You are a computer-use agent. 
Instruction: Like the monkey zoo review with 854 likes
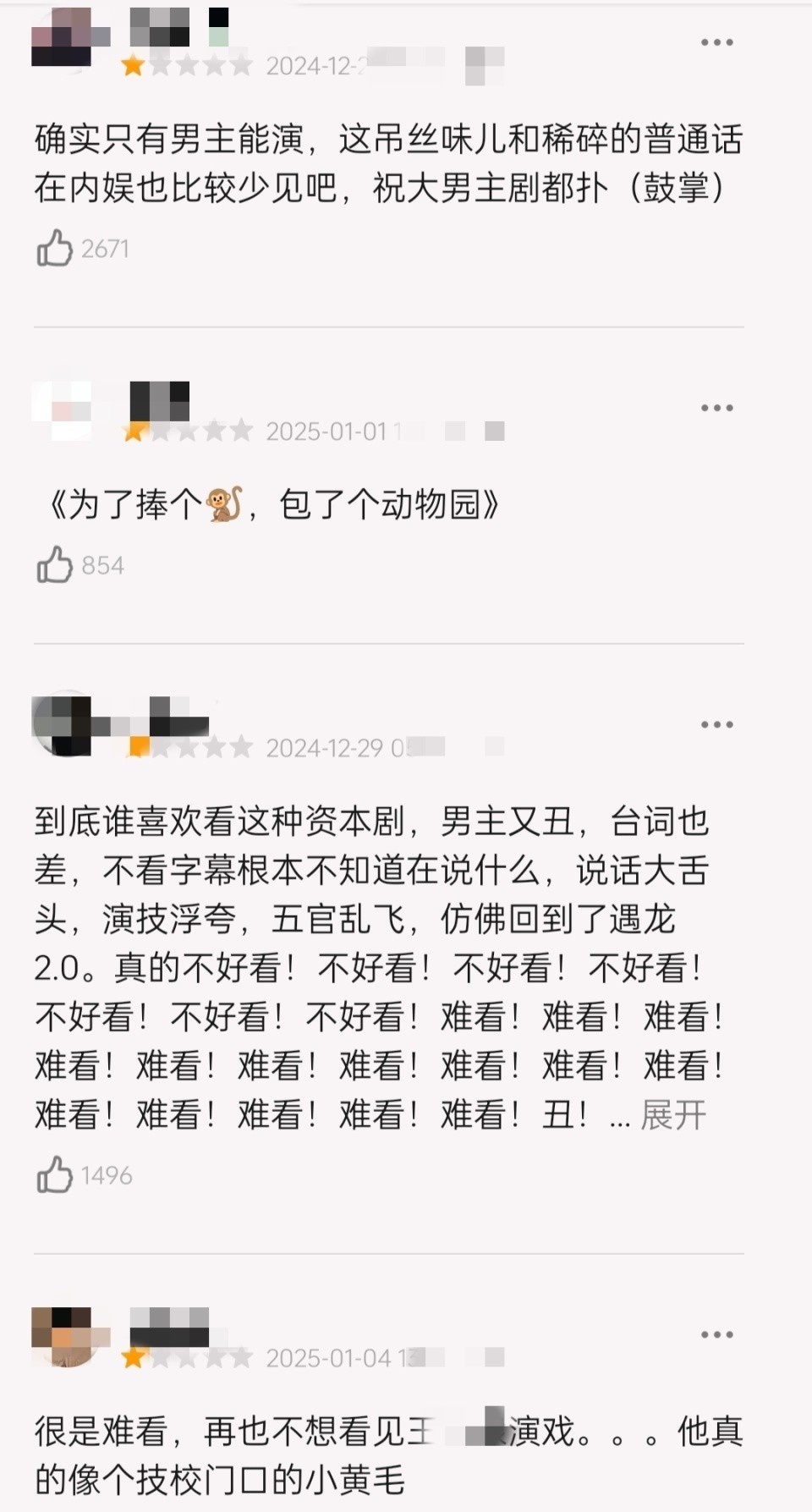pyautogui.click(x=55, y=564)
